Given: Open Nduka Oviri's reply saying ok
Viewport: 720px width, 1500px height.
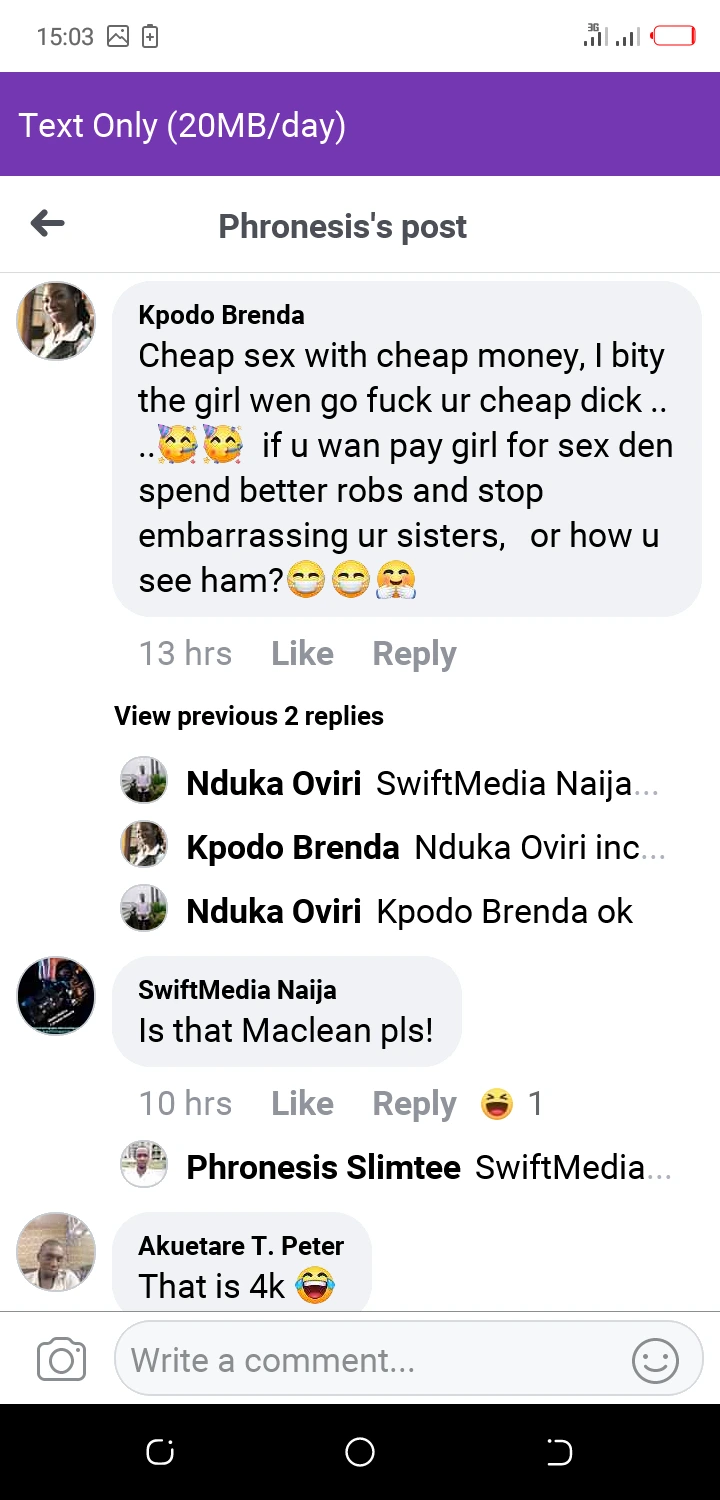Looking at the screenshot, I should tap(409, 911).
